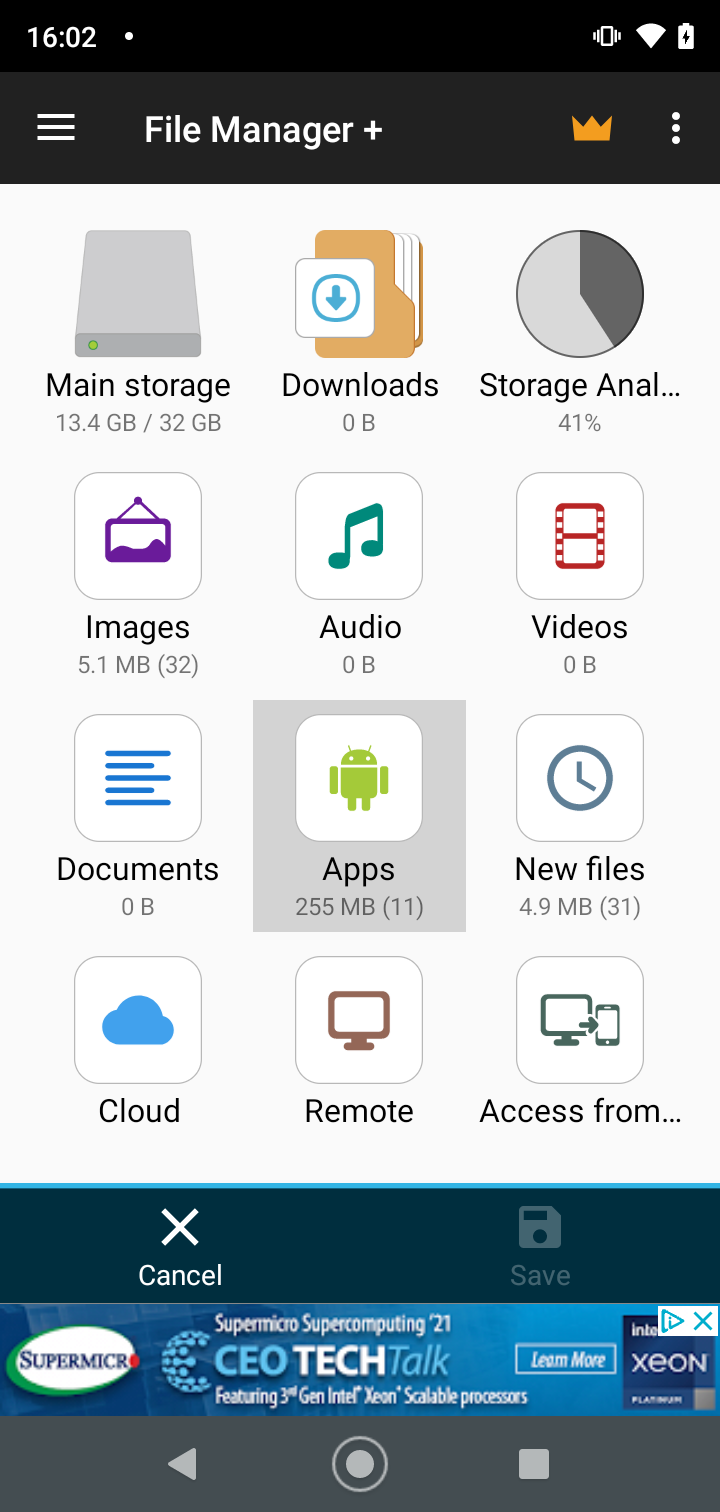Open the hamburger drawer menu
The image size is (720, 1512).
(56, 128)
